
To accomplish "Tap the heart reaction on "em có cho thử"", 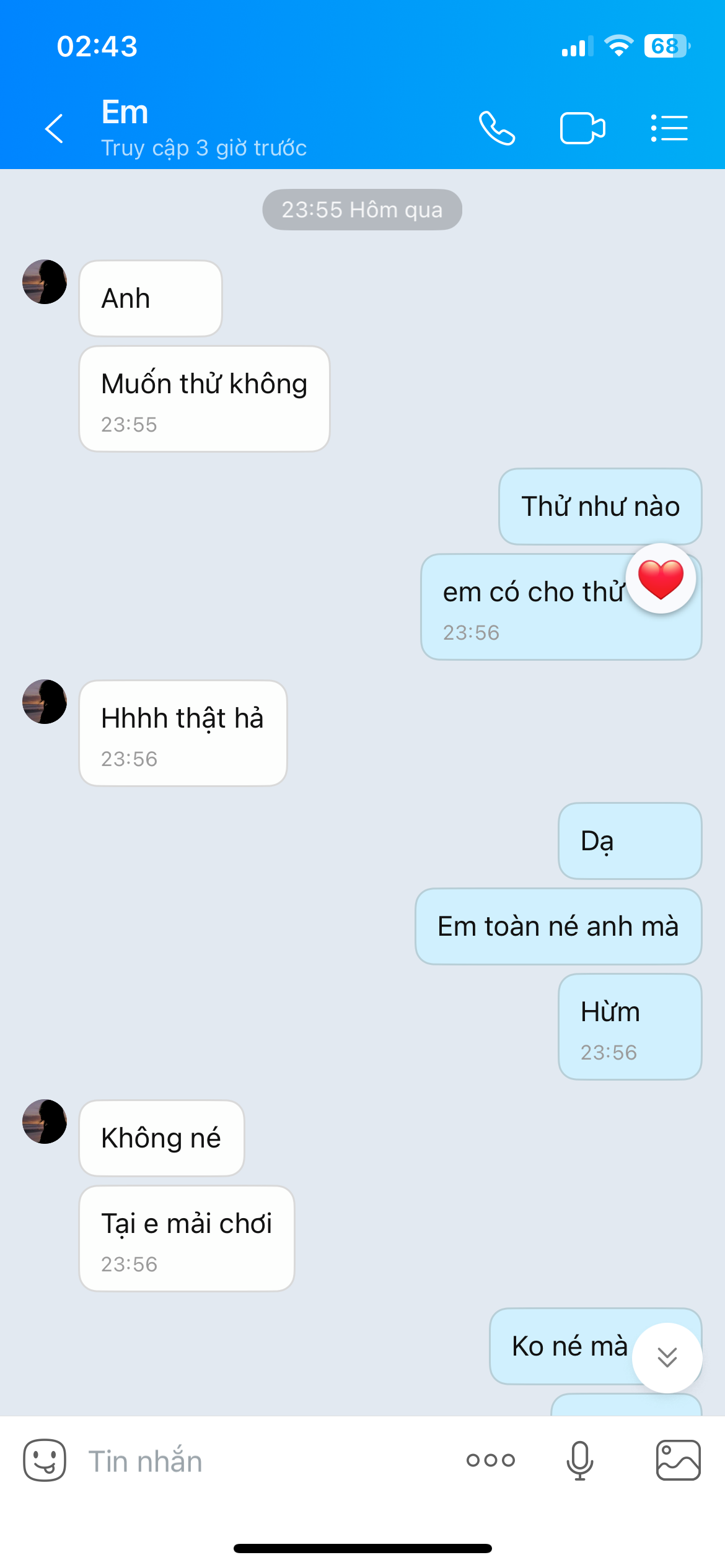I will point(661,579).
